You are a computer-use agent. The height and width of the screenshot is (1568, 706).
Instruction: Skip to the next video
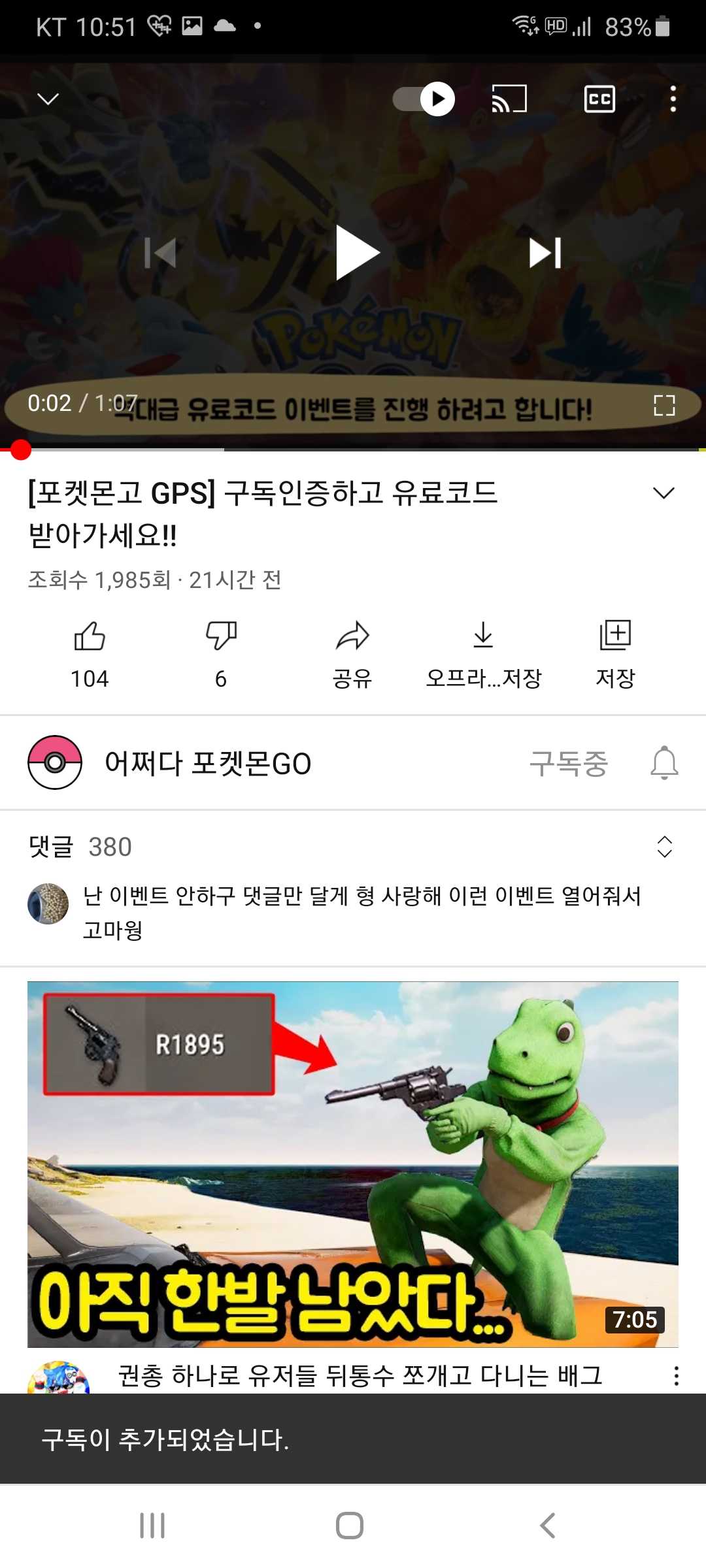pyautogui.click(x=545, y=253)
